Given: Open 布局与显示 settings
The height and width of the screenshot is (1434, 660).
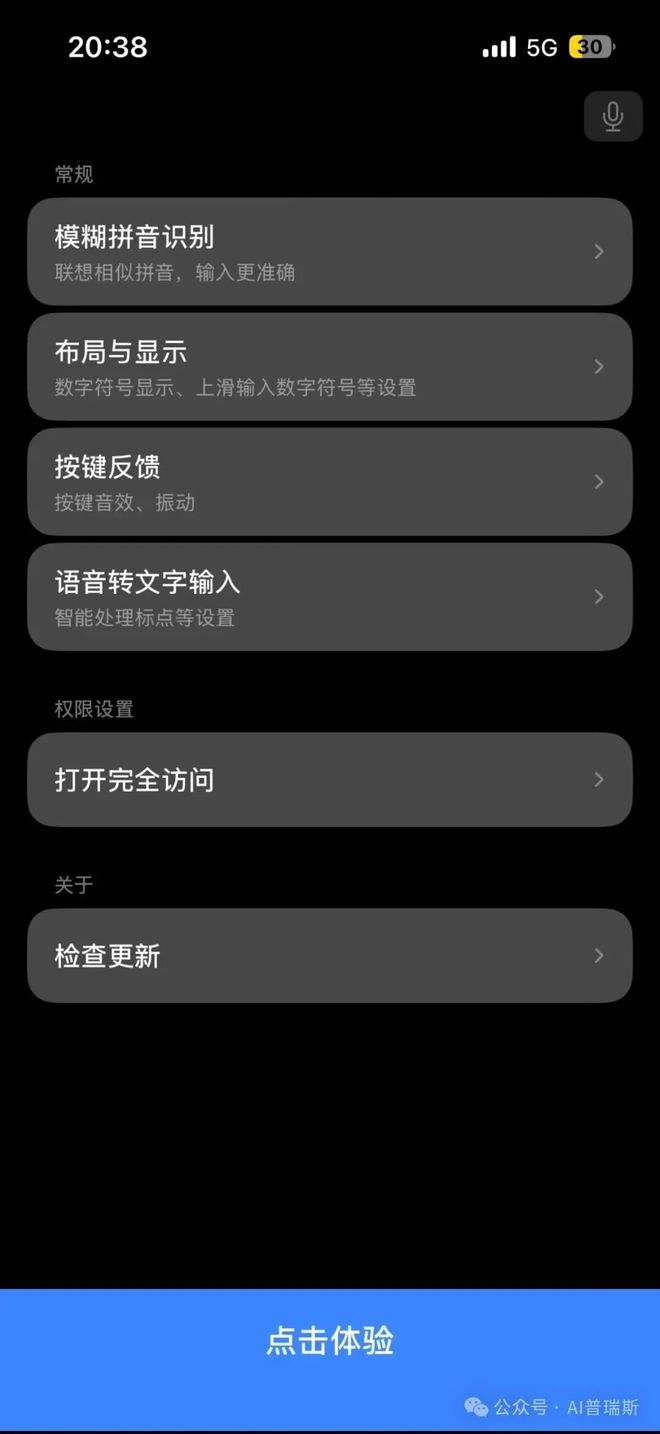Looking at the screenshot, I should (x=329, y=366).
